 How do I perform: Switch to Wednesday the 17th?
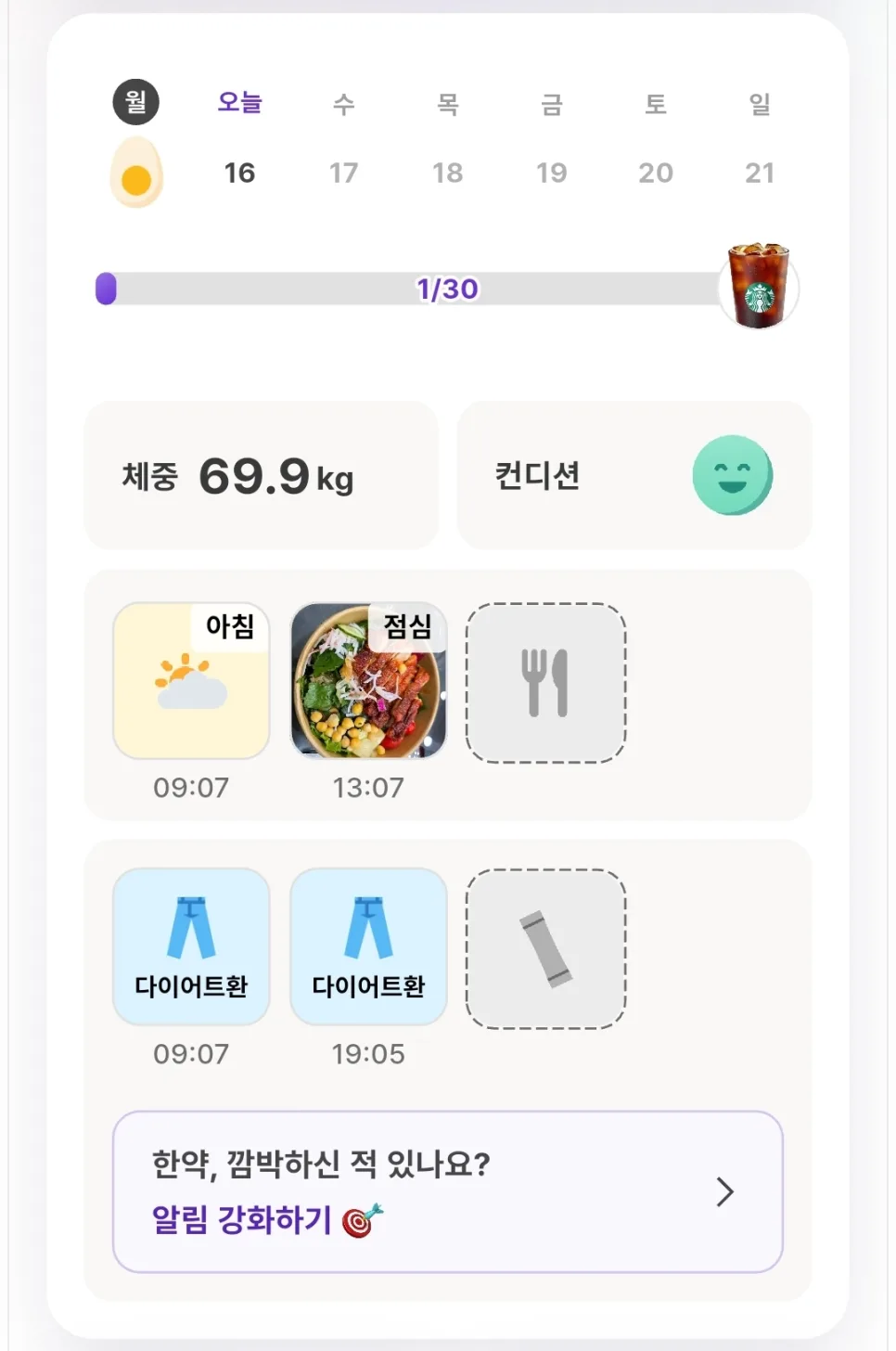coord(343,138)
